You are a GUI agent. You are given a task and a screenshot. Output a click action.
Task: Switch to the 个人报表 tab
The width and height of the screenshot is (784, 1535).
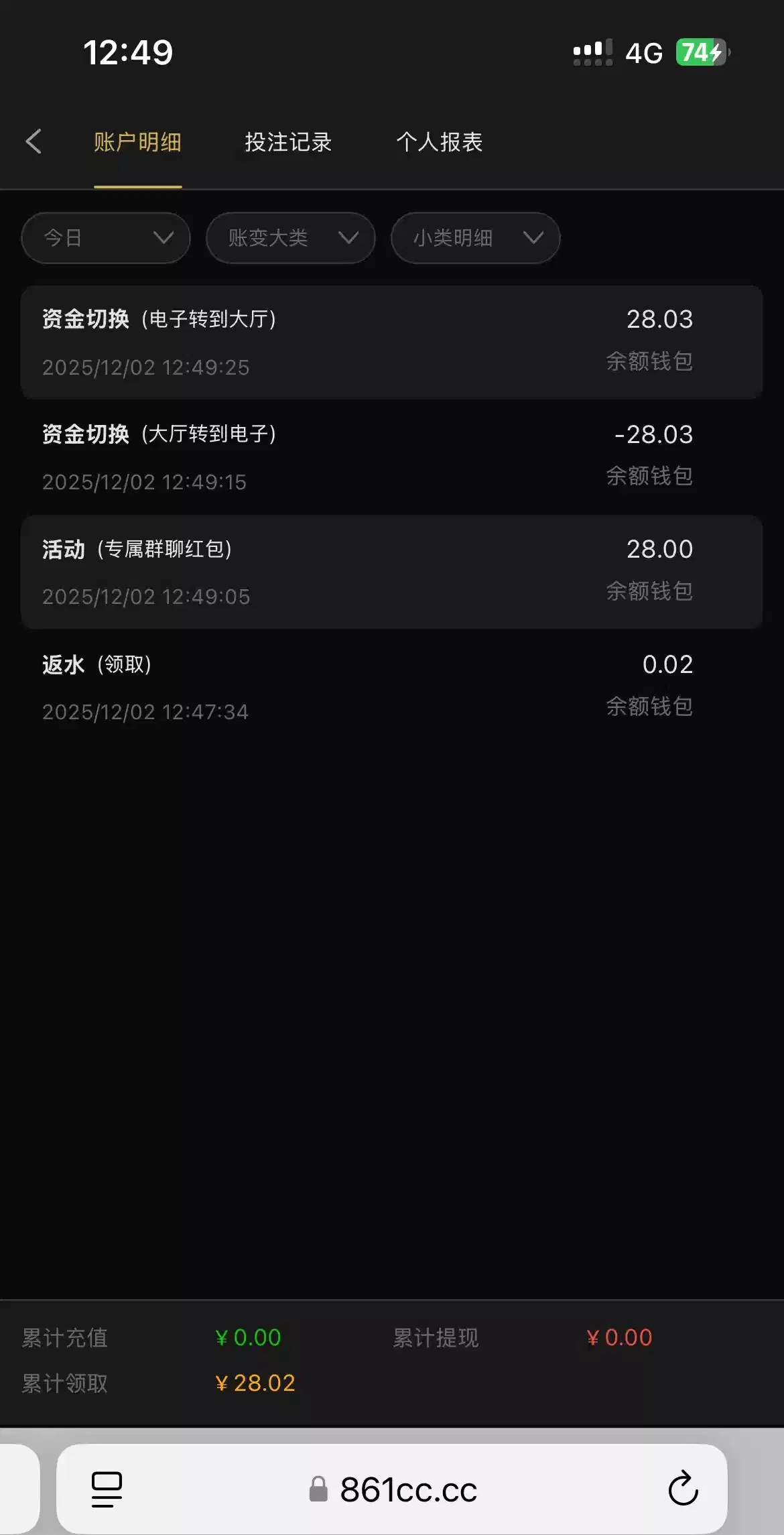click(440, 142)
